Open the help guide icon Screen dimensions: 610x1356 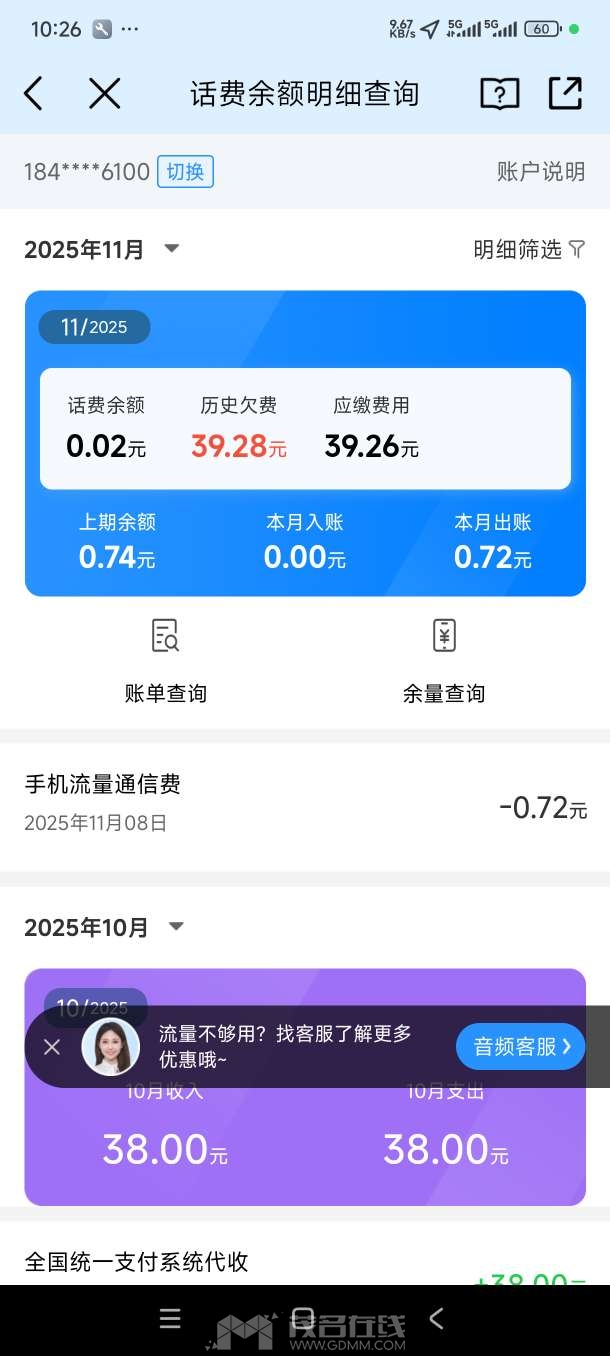pos(500,94)
